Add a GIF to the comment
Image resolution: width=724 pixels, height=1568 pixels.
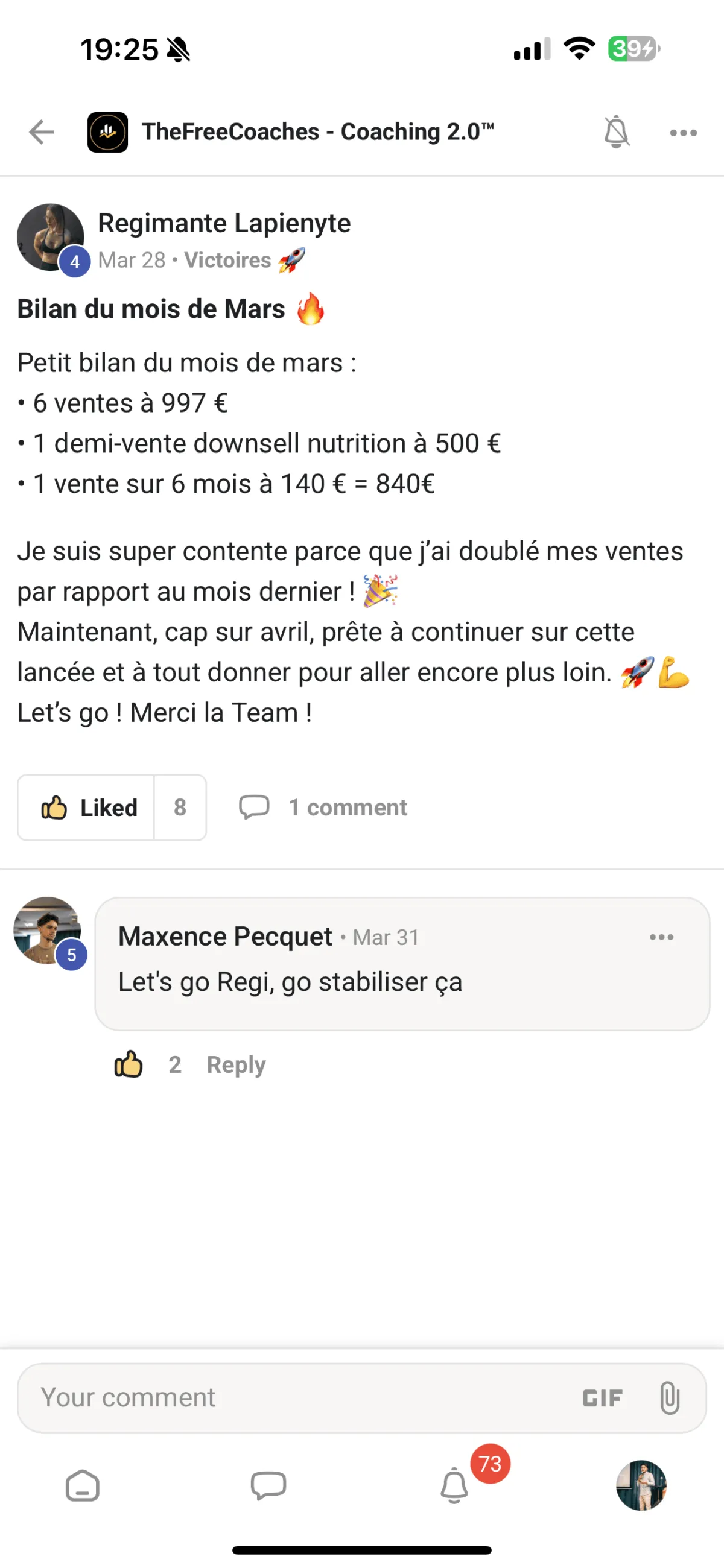click(602, 1398)
